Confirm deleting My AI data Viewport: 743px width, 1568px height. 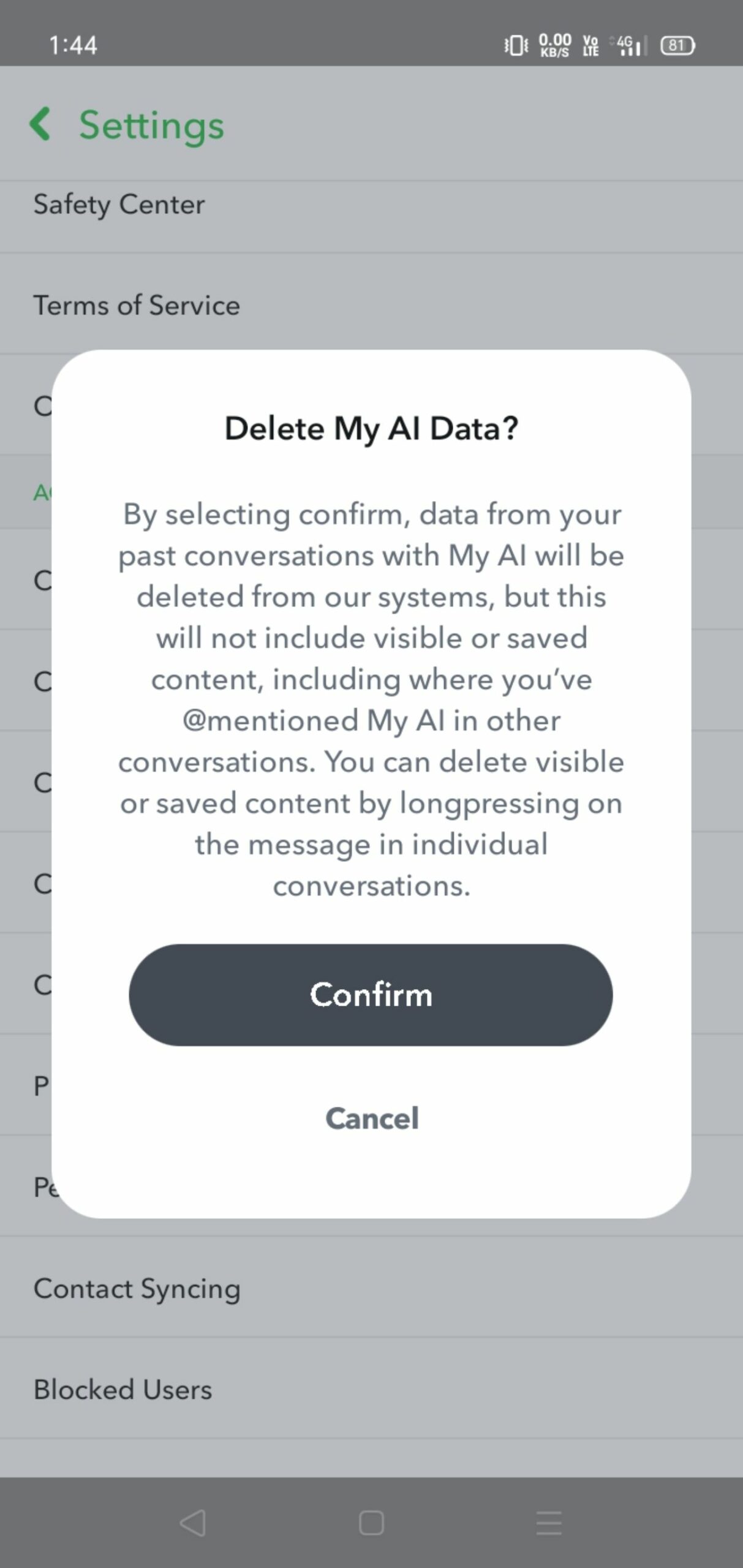[371, 995]
